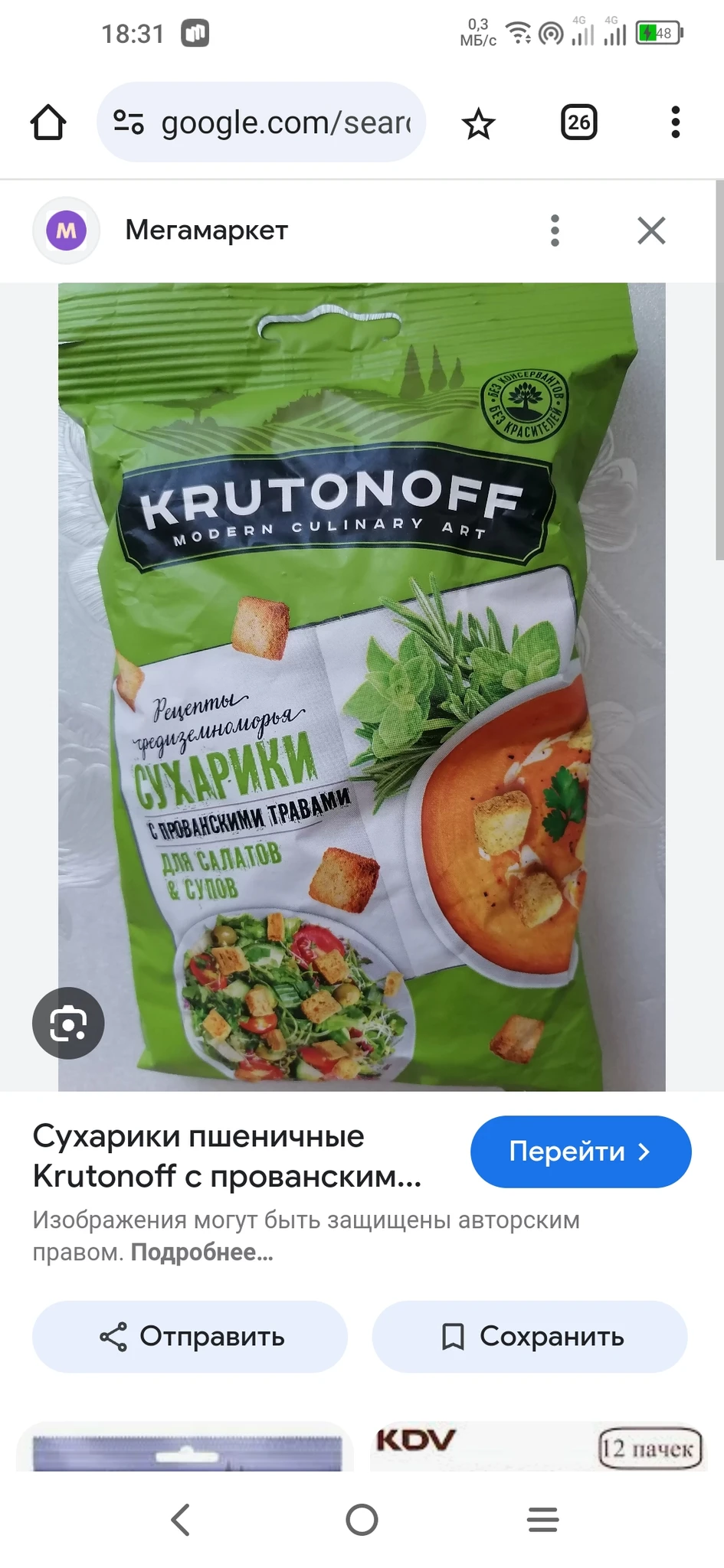Go to the browser home page
724x1568 pixels.
pyautogui.click(x=48, y=122)
